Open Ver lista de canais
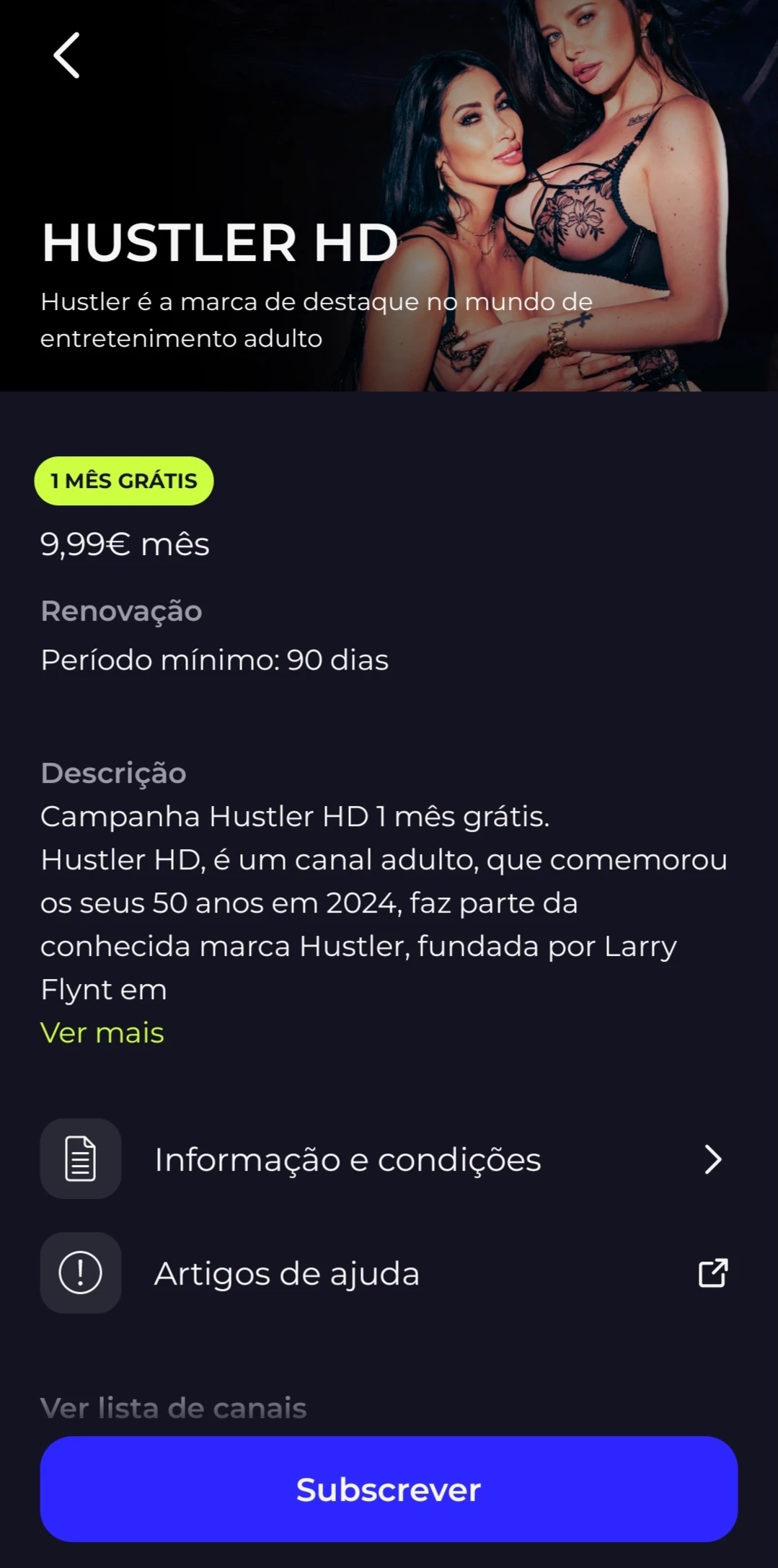 pos(173,1407)
